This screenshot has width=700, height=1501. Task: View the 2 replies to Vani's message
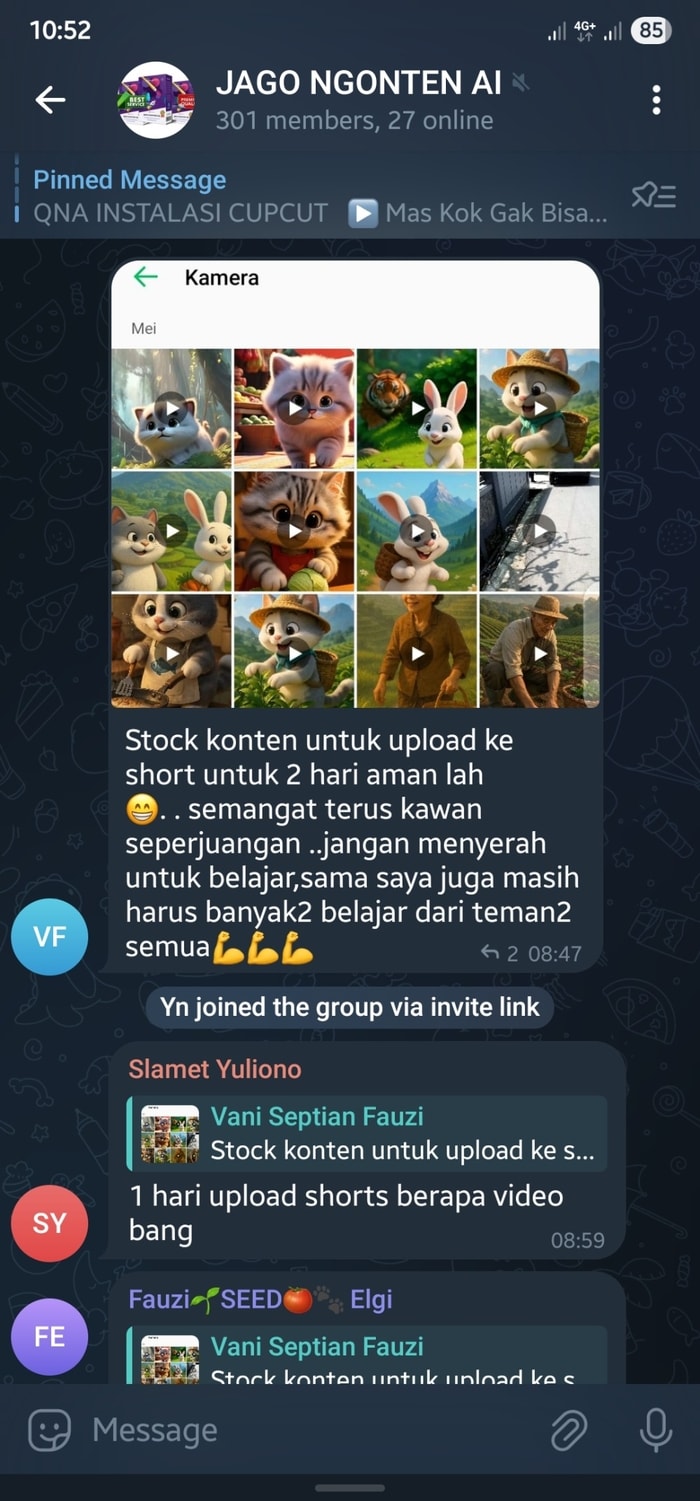pos(500,953)
